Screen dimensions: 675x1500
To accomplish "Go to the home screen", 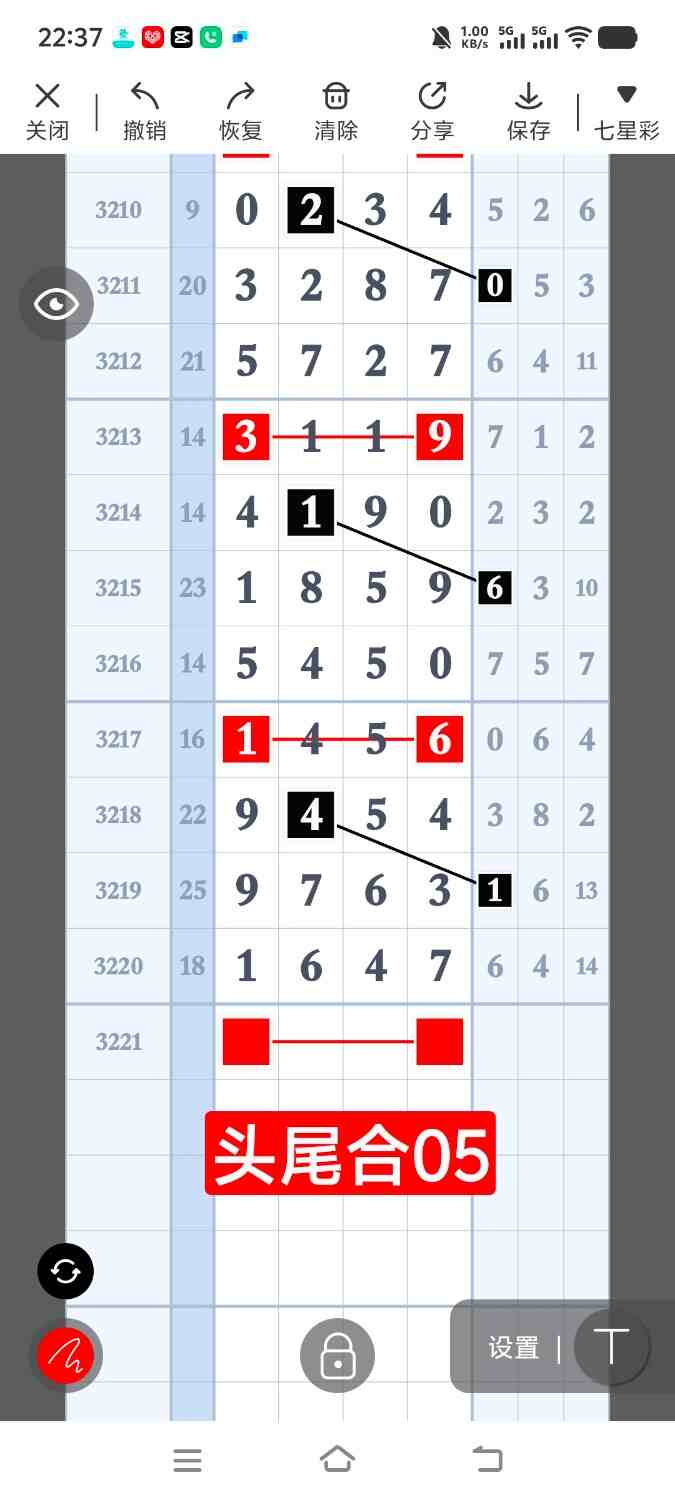I will click(x=337, y=1460).
